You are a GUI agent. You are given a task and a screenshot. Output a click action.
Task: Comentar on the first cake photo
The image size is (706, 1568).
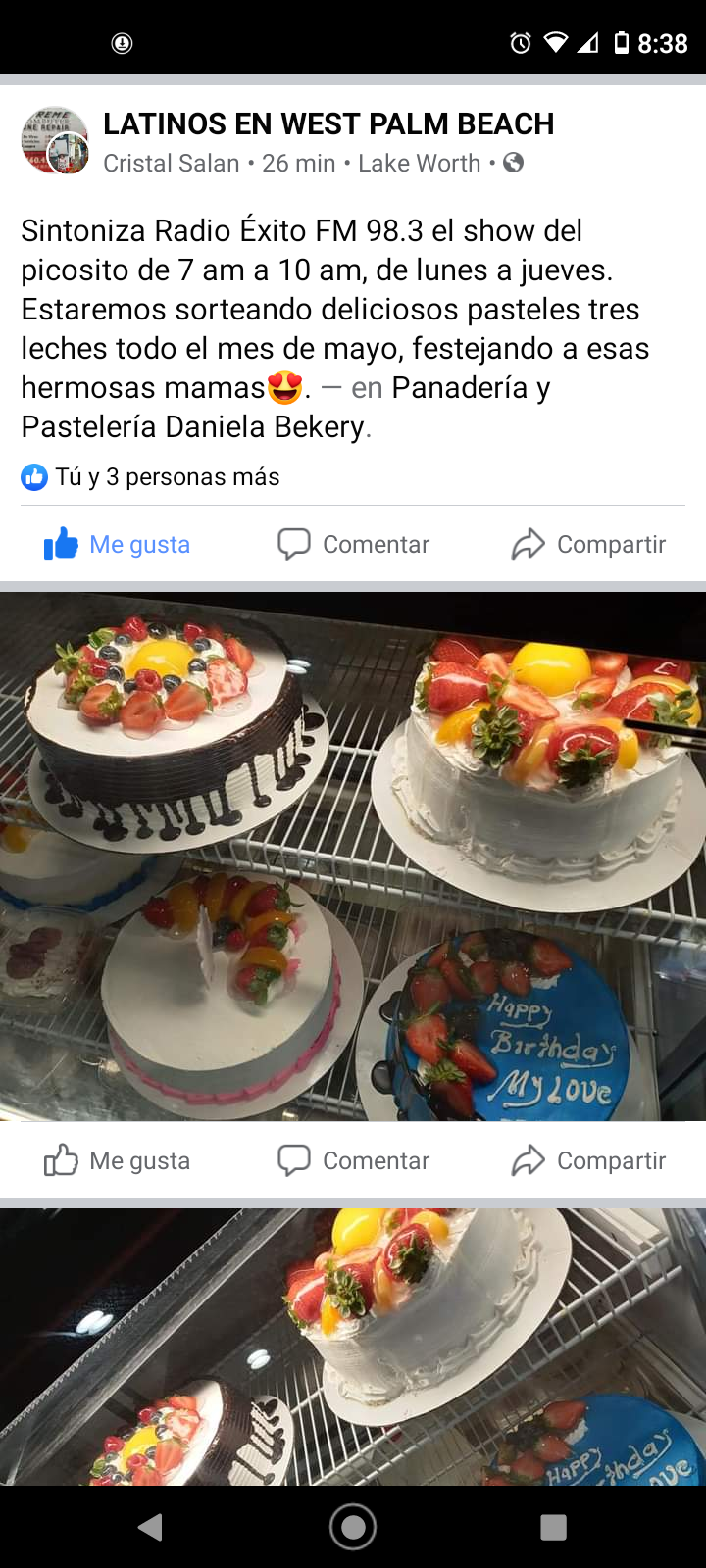[x=354, y=1160]
